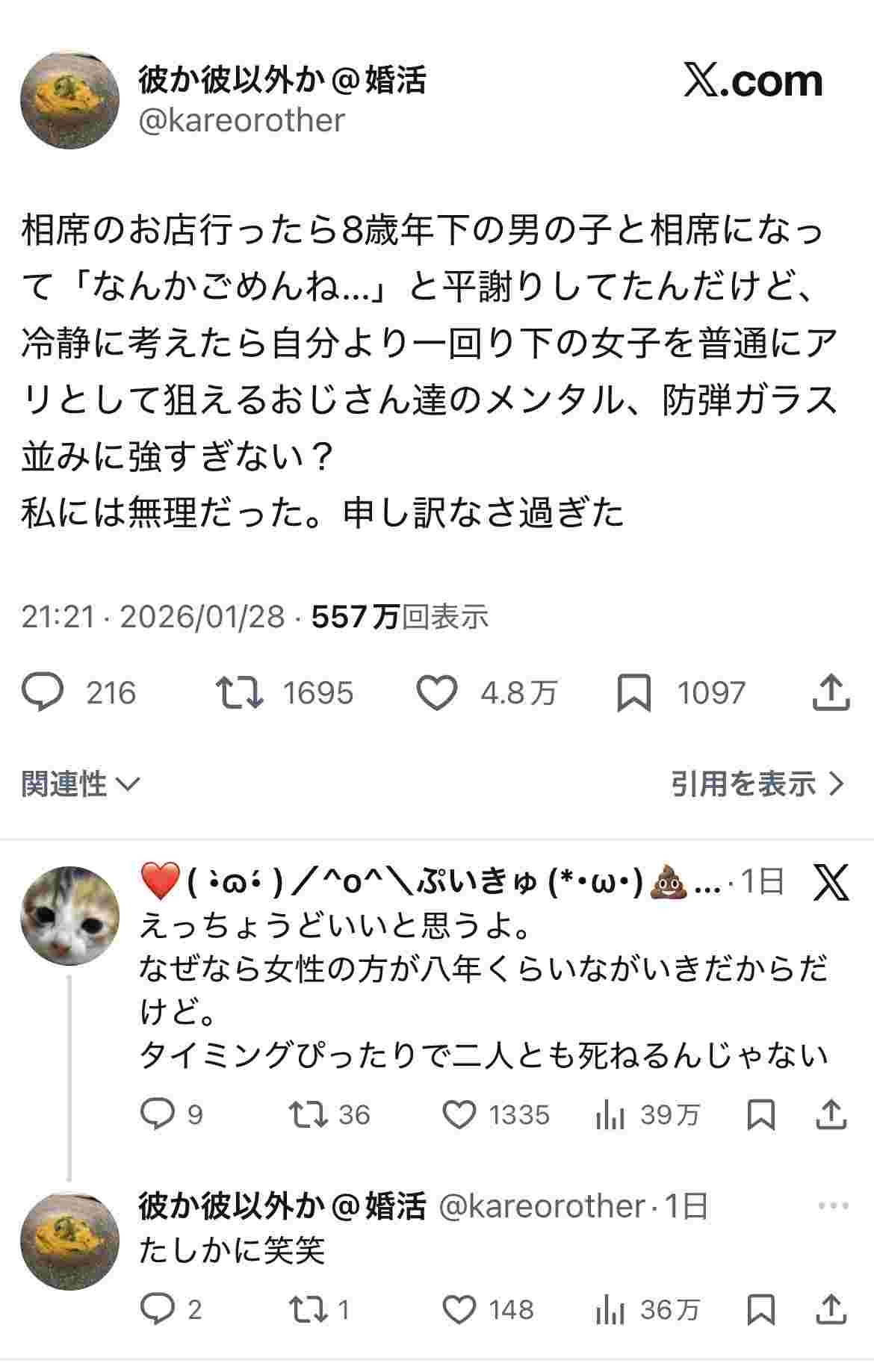Open 引用を表示 to view quotes

coord(757,783)
